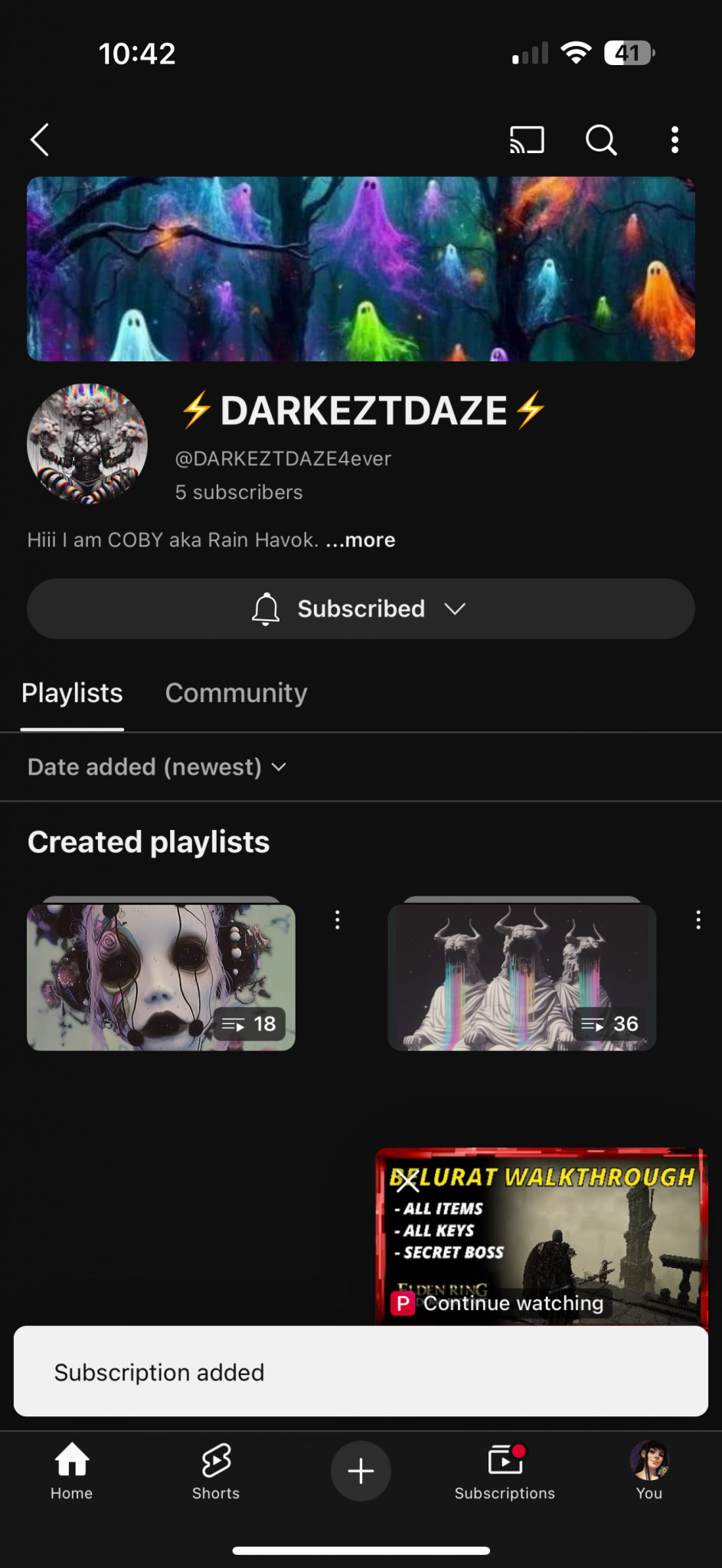This screenshot has width=722, height=1568.
Task: Change the Date added (newest) sorting
Action: click(x=157, y=767)
